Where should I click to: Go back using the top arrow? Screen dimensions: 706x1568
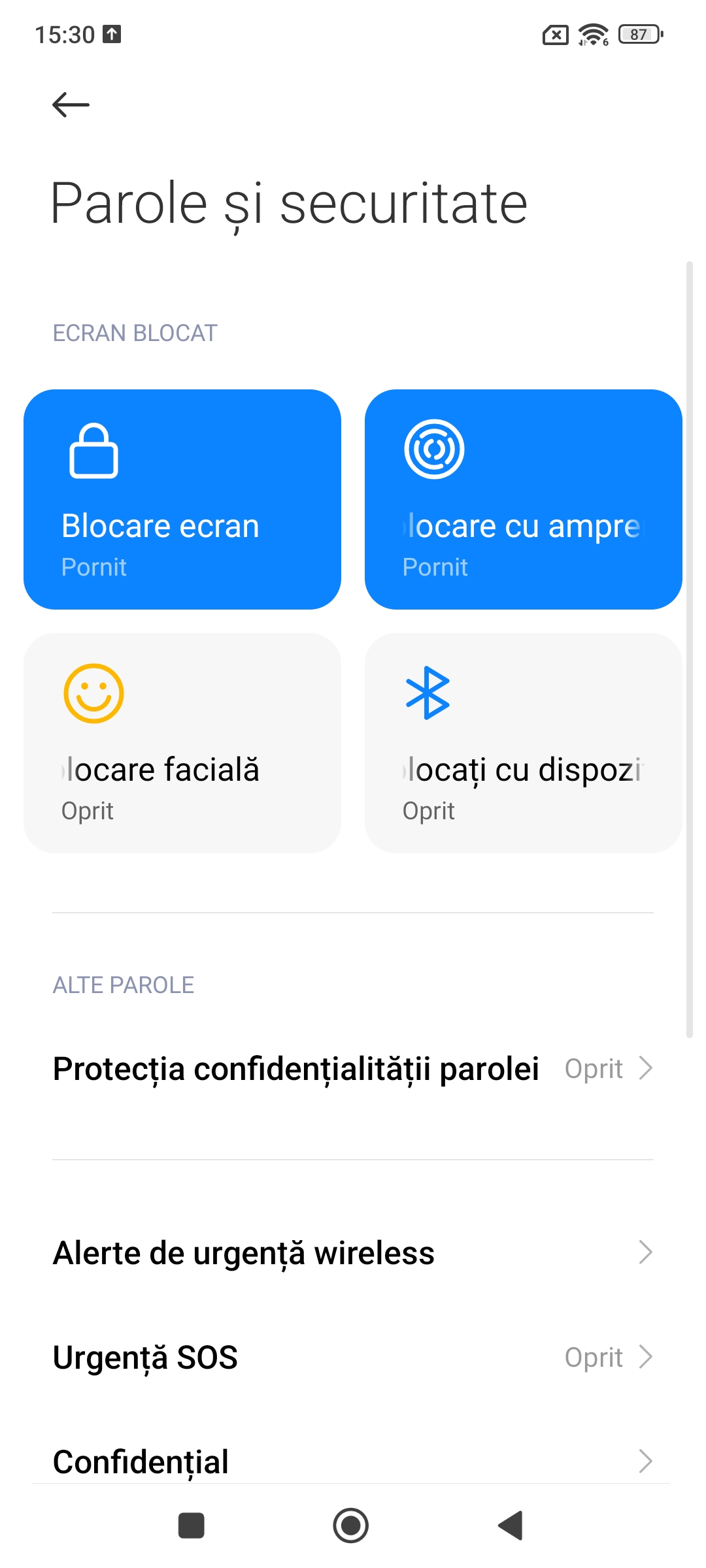(x=71, y=105)
